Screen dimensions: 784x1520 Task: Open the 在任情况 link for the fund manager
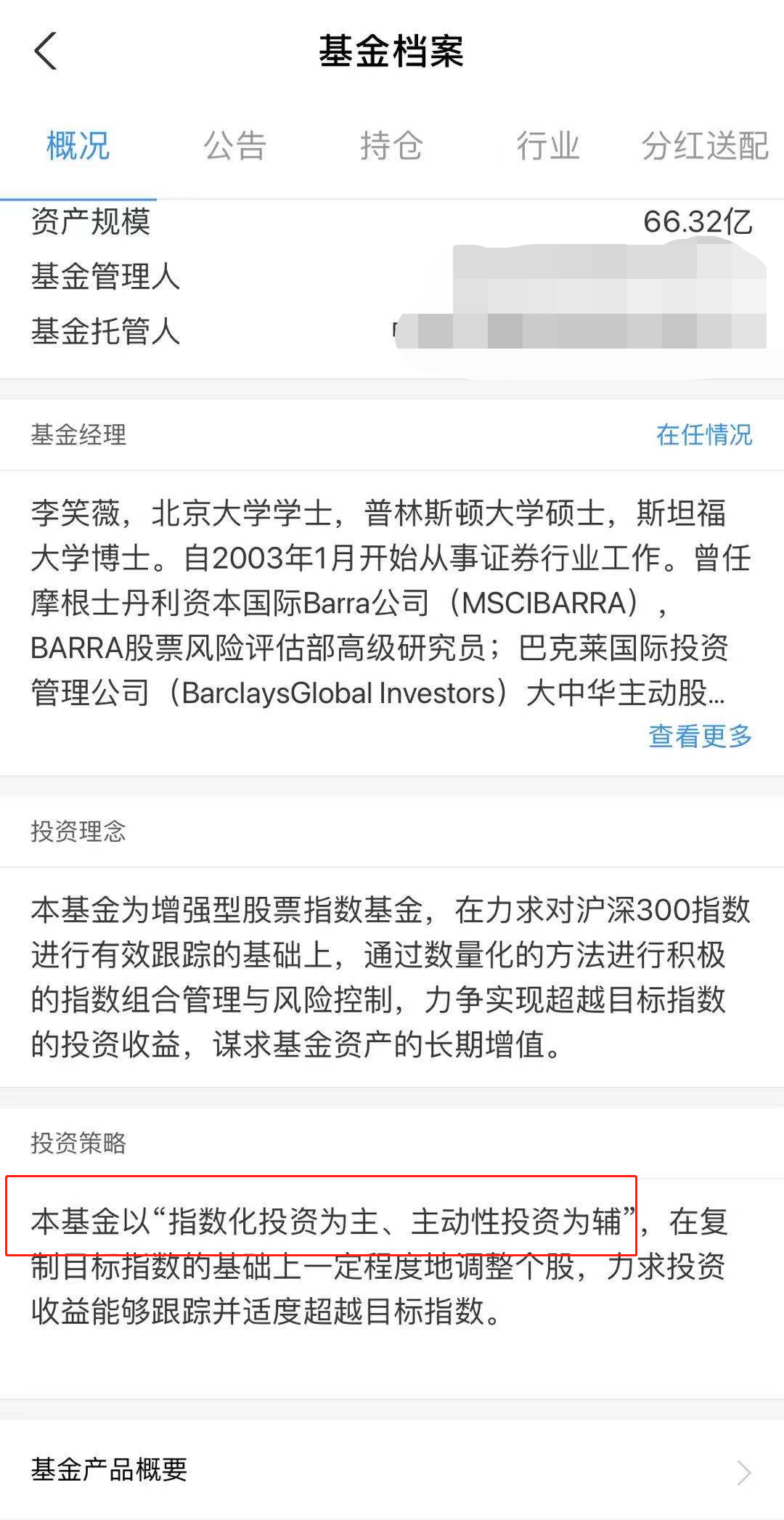(703, 435)
